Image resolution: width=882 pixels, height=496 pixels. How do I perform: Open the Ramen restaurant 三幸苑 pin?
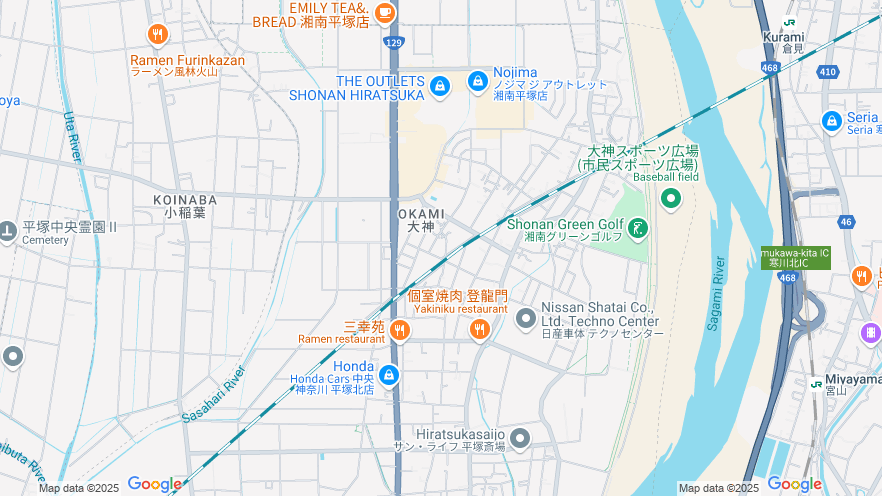[x=400, y=330]
